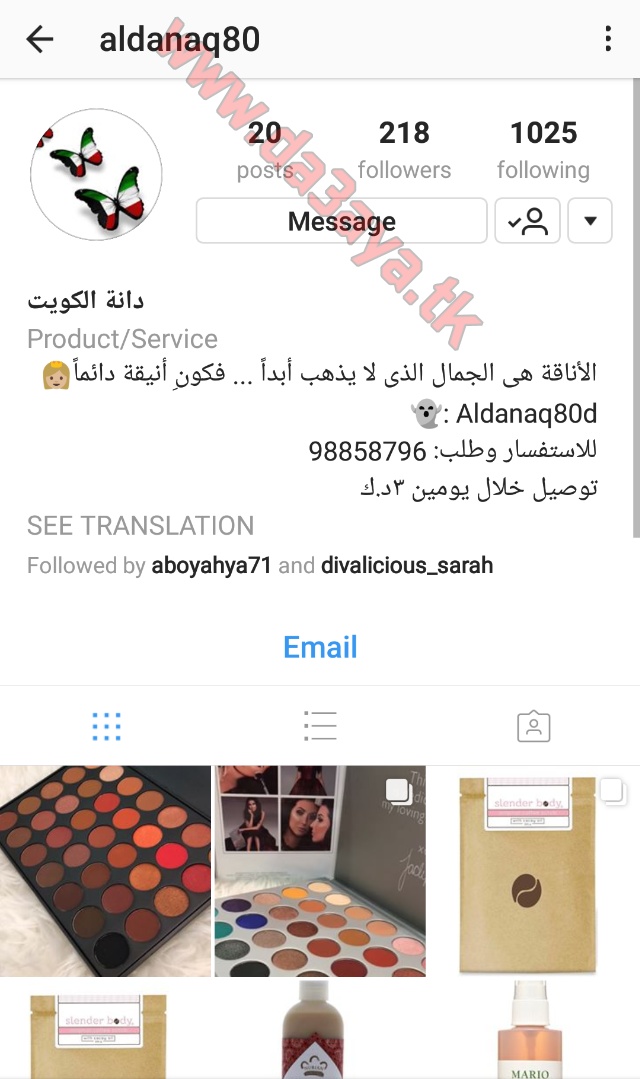View the 218 followers list
Image resolution: width=640 pixels, height=1079 pixels.
[x=404, y=149]
